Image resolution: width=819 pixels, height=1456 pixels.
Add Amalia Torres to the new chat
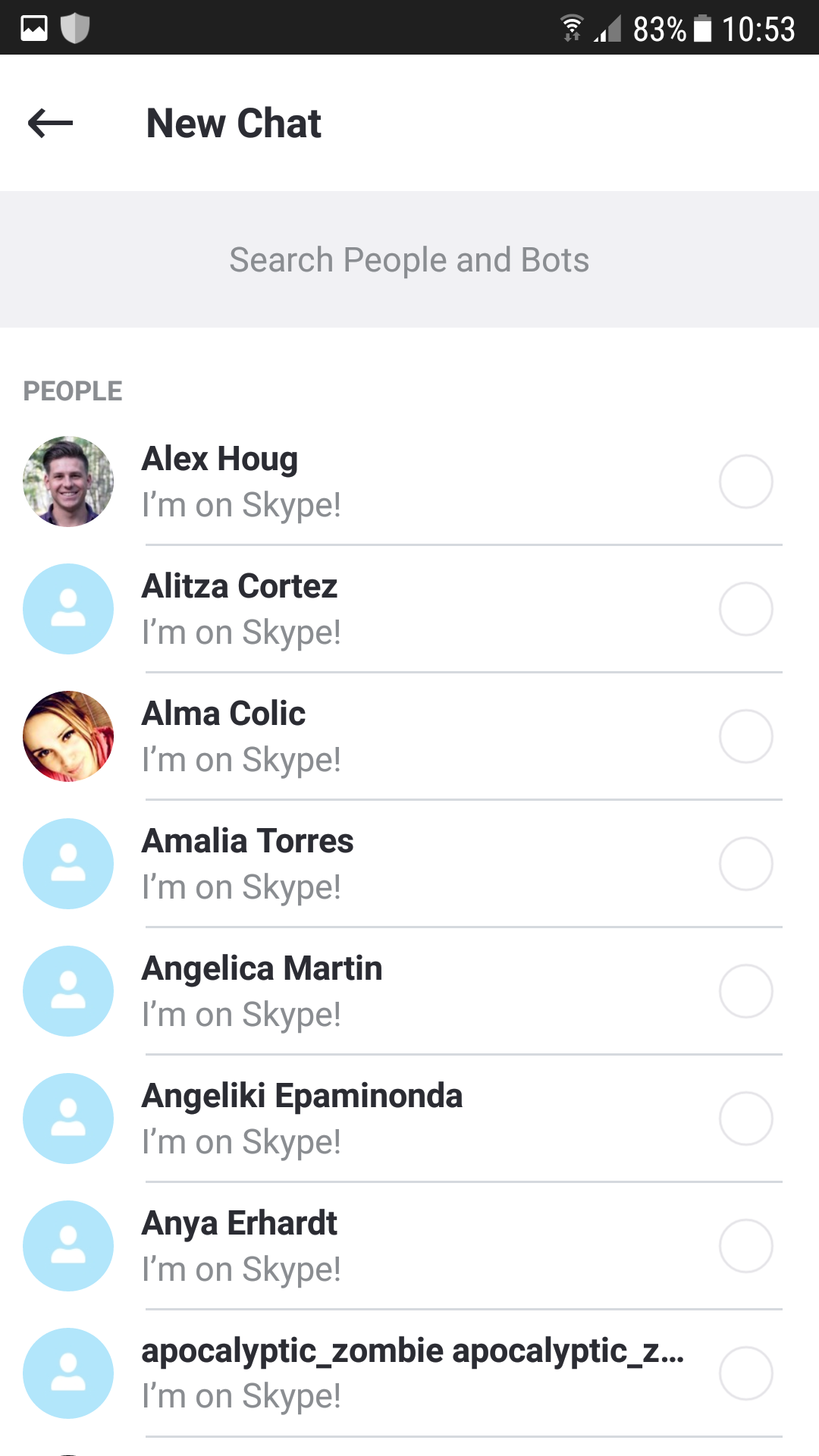point(745,864)
